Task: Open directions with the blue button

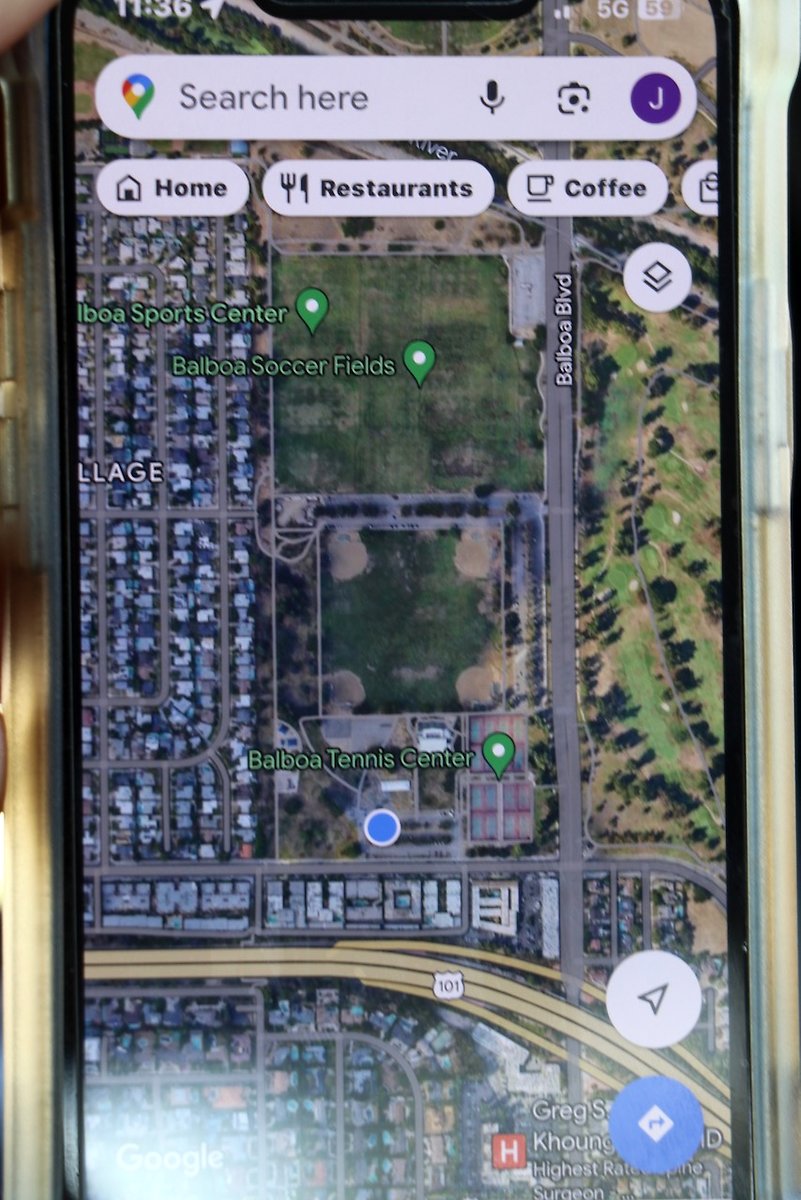Action: pos(656,1122)
